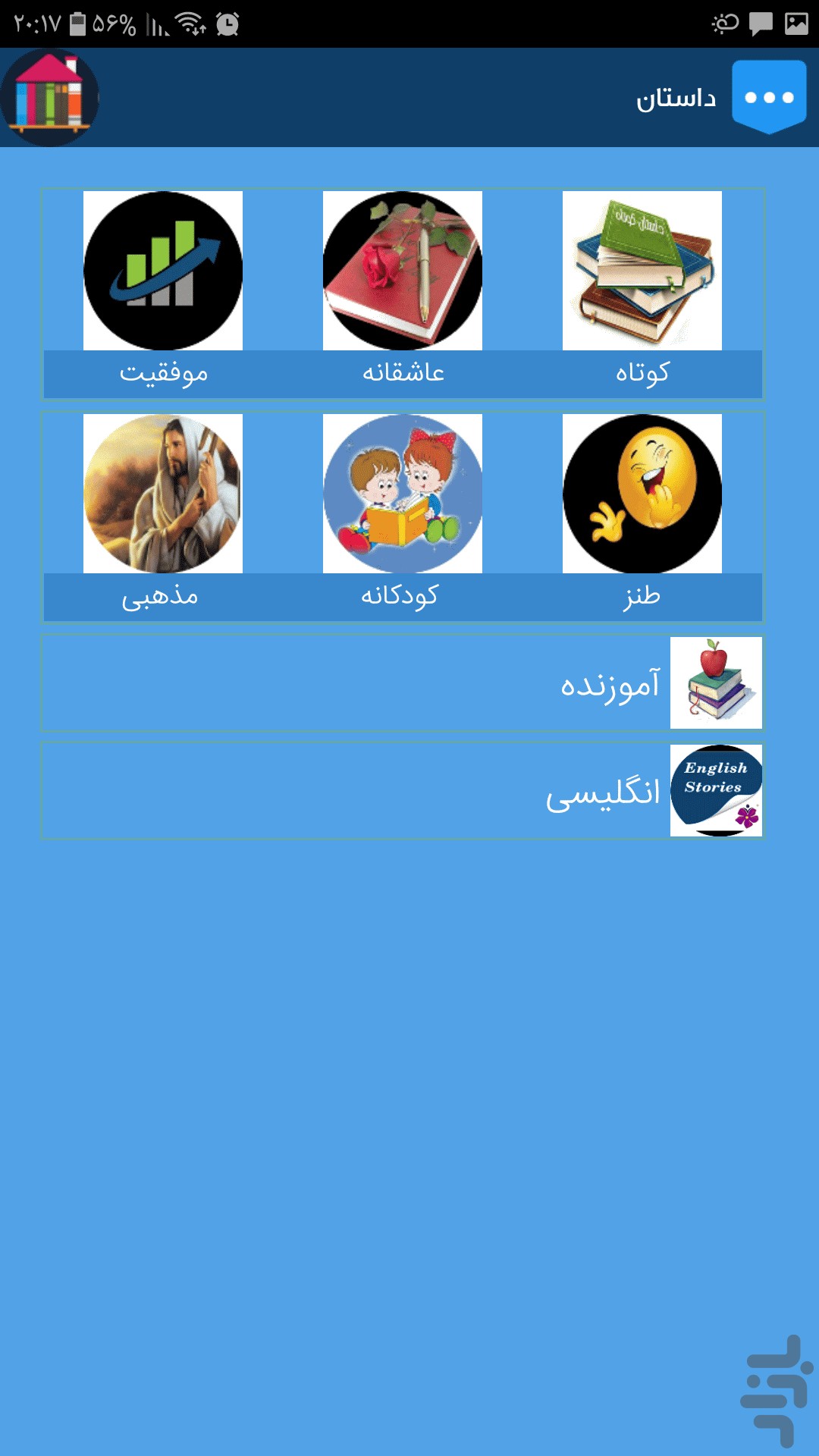Open the کوتاه (short) stories category
This screenshot has width=819, height=1456.
pyautogui.click(x=642, y=294)
